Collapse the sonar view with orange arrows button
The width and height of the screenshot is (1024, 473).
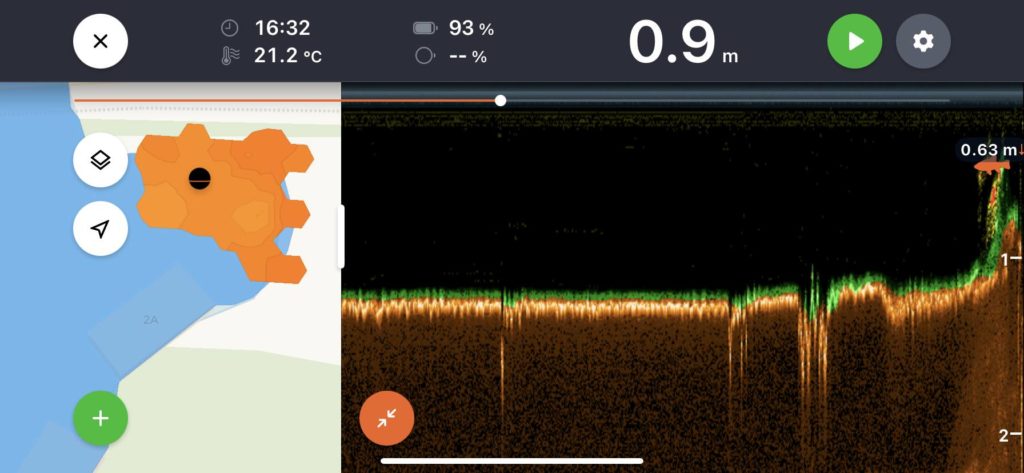tap(386, 418)
